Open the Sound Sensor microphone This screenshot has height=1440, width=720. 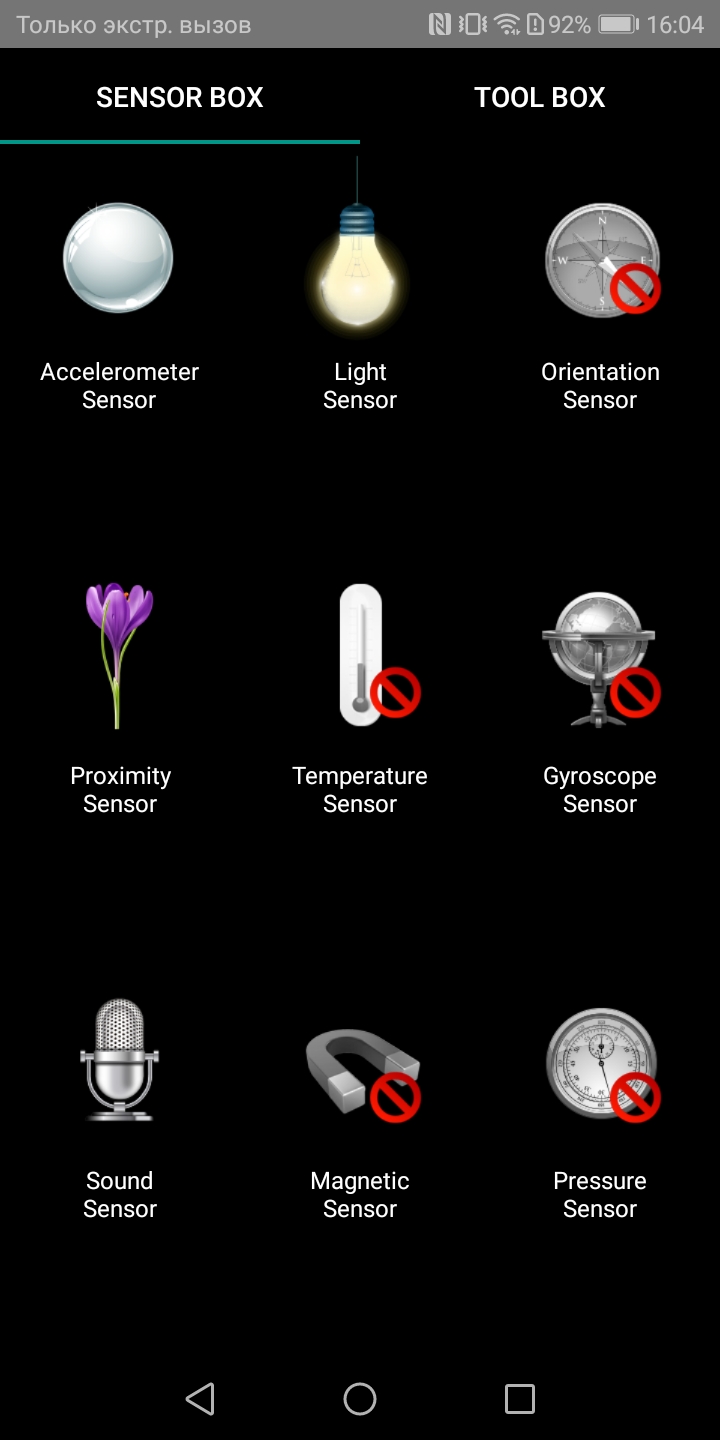coord(119,1059)
